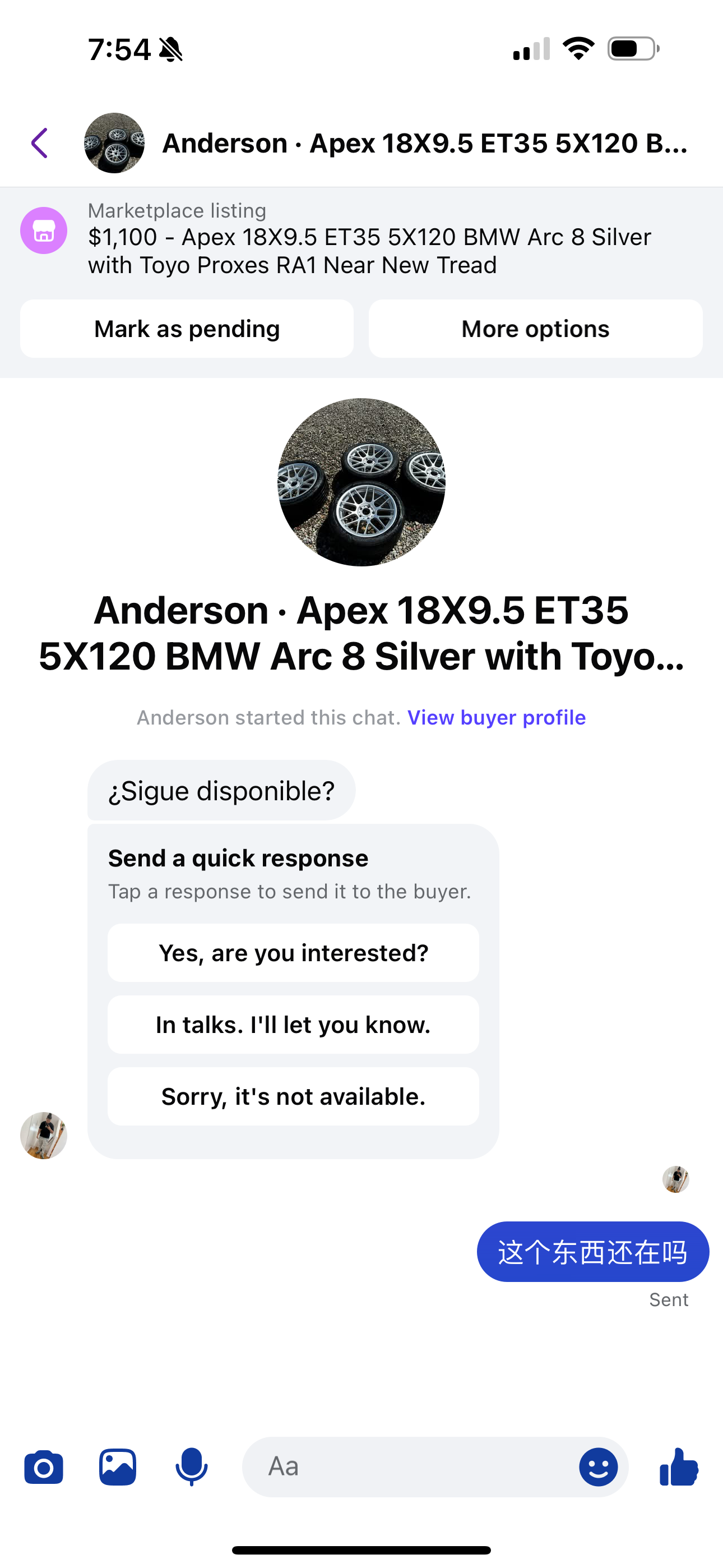Image resolution: width=723 pixels, height=1568 pixels.
Task: Mark the listing as pending
Action: (x=186, y=329)
